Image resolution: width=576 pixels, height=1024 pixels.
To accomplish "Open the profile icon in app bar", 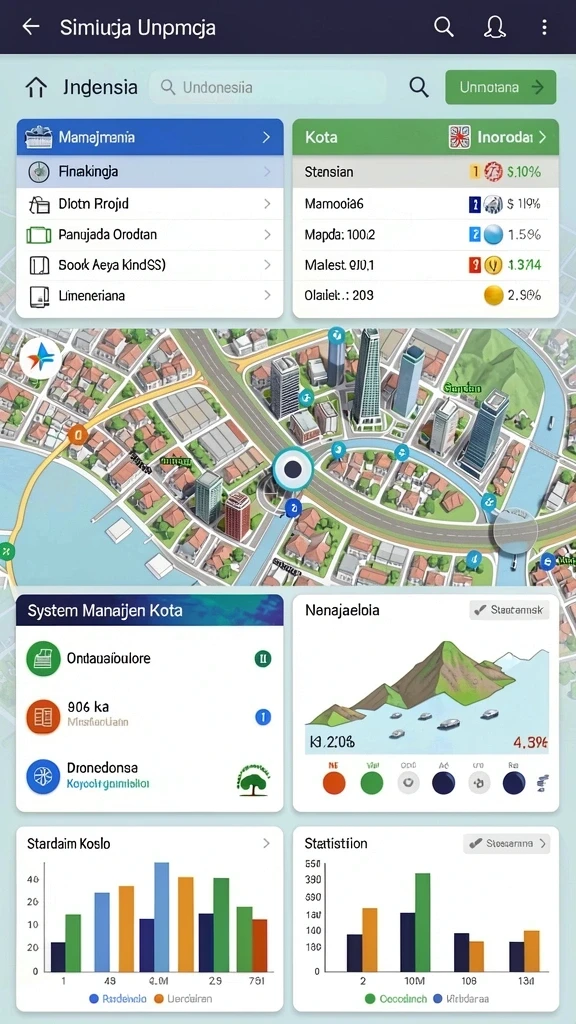I will point(495,27).
